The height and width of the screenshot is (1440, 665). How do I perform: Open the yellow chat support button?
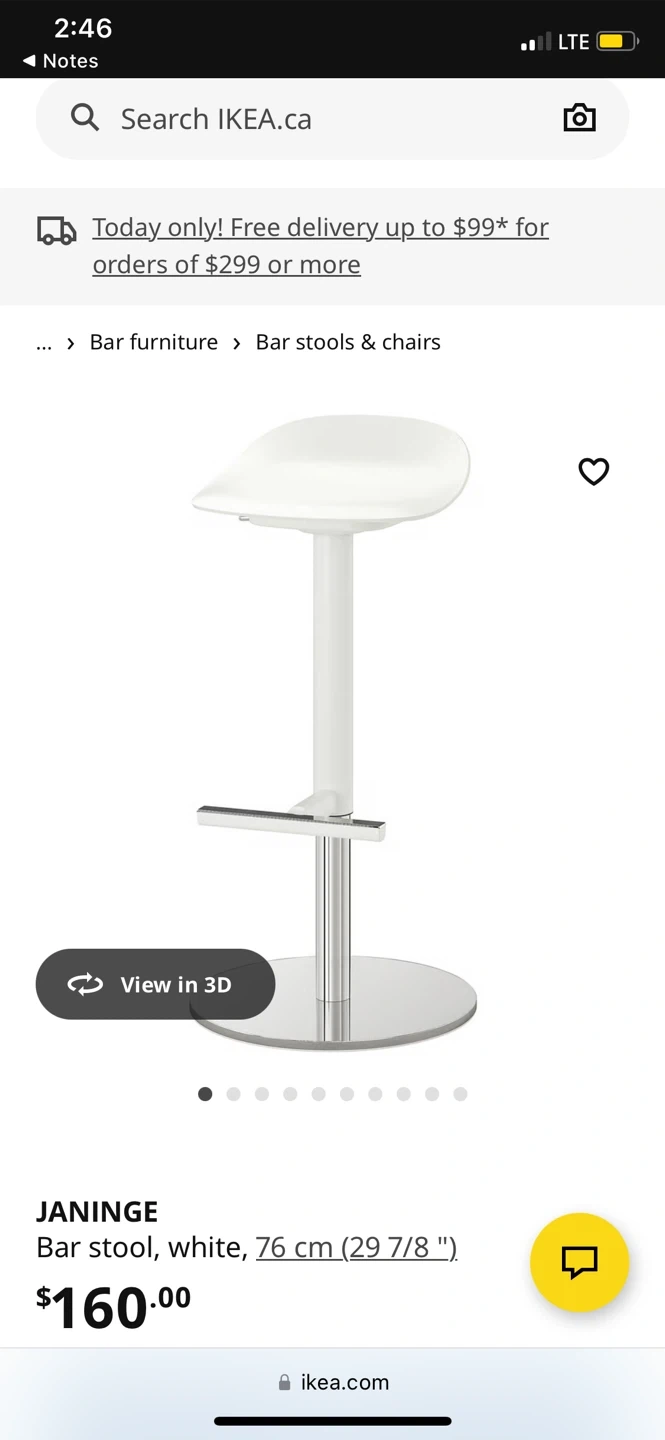click(579, 1262)
